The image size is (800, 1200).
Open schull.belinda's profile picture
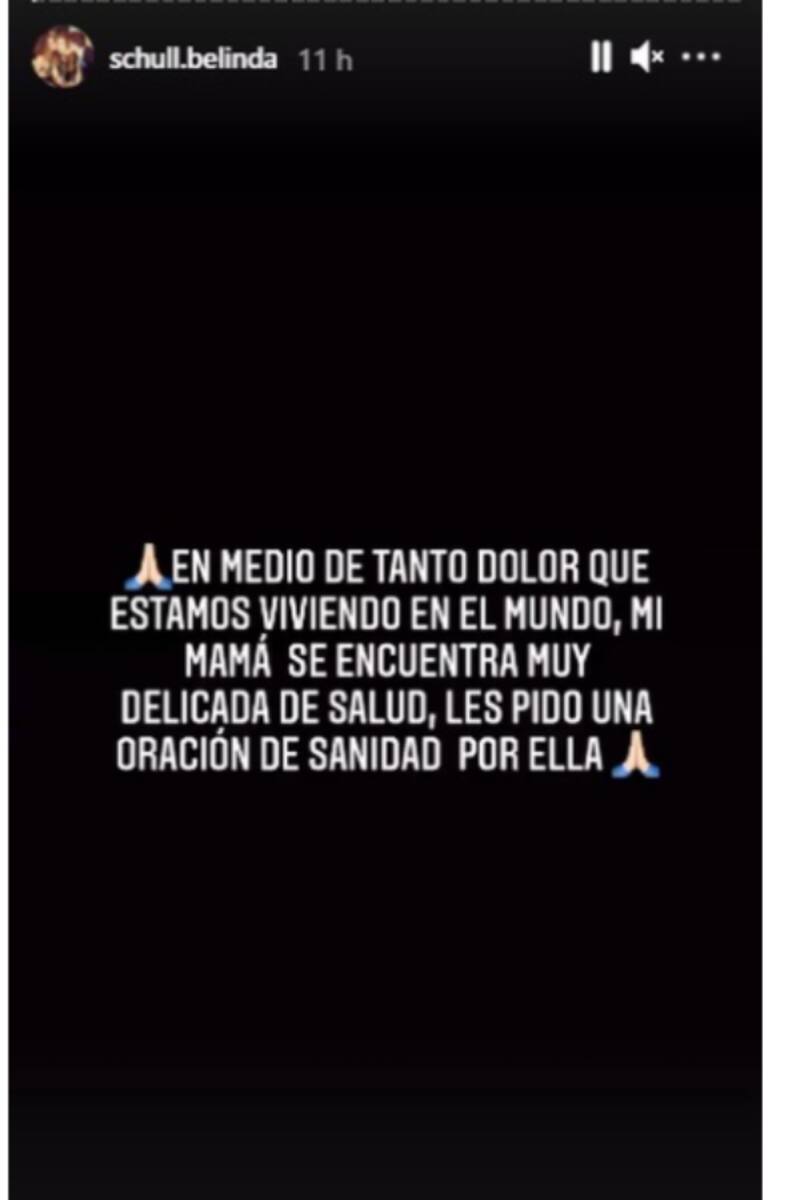(62, 58)
